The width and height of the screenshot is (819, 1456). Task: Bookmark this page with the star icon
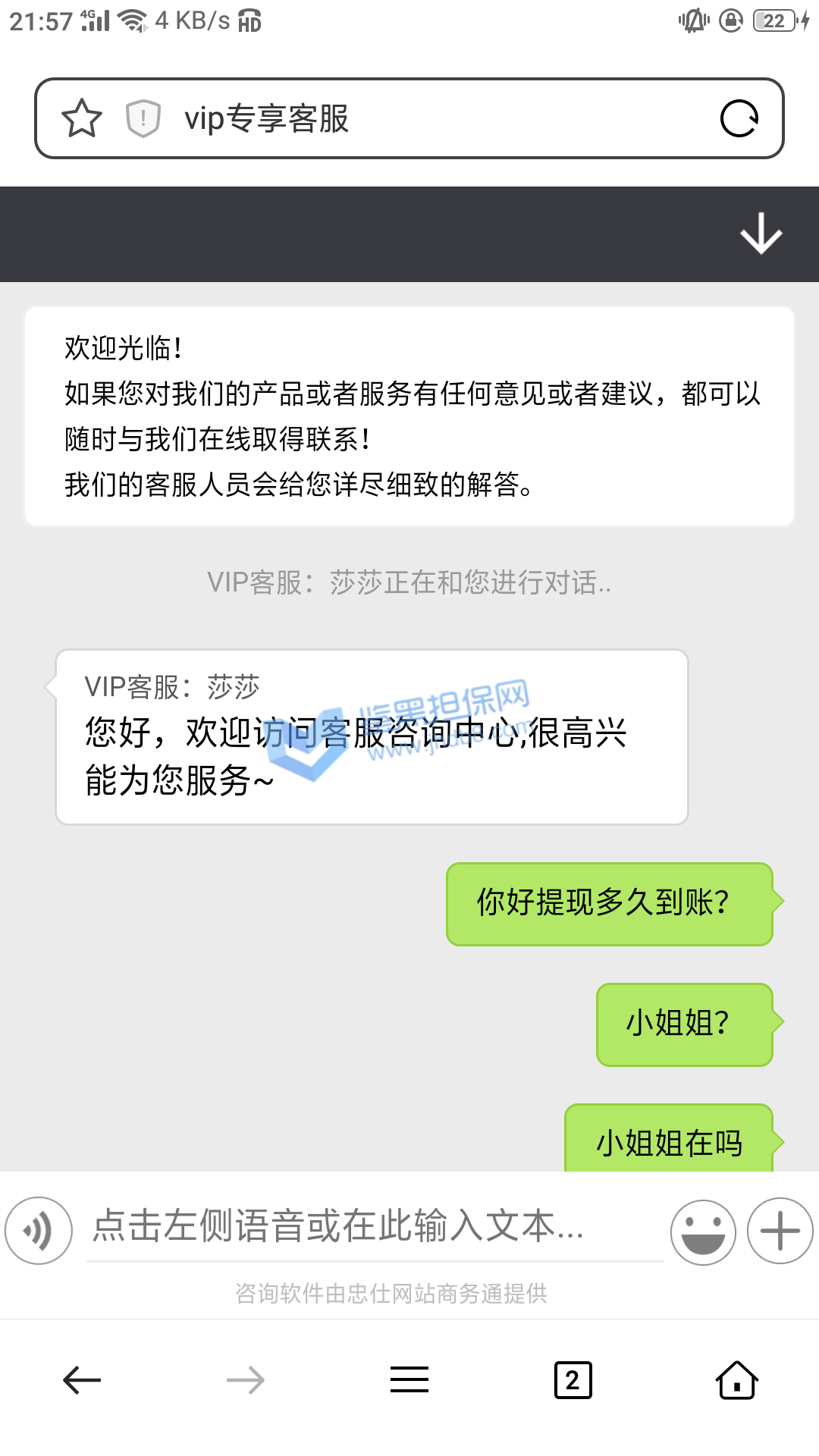pos(81,118)
